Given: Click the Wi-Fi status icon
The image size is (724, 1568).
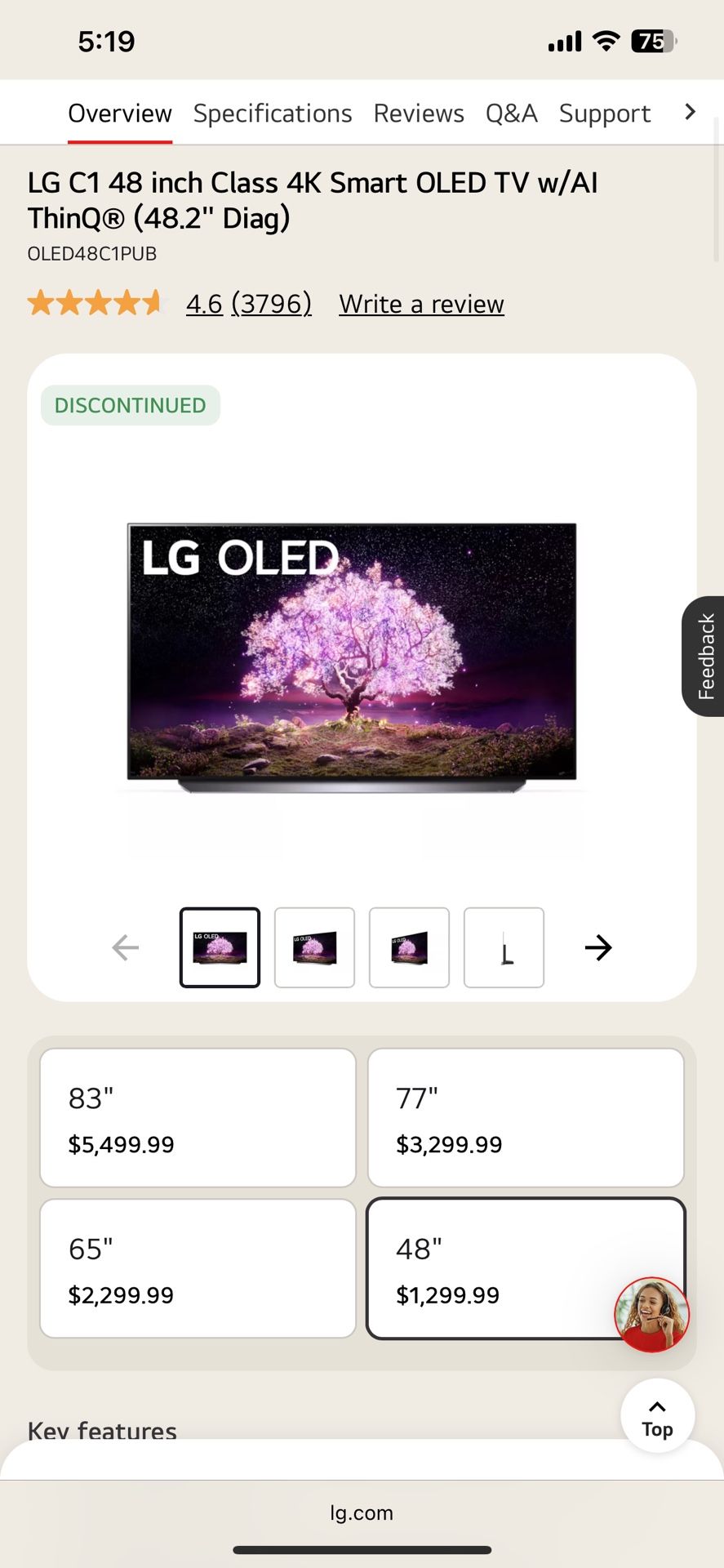Looking at the screenshot, I should 604,39.
